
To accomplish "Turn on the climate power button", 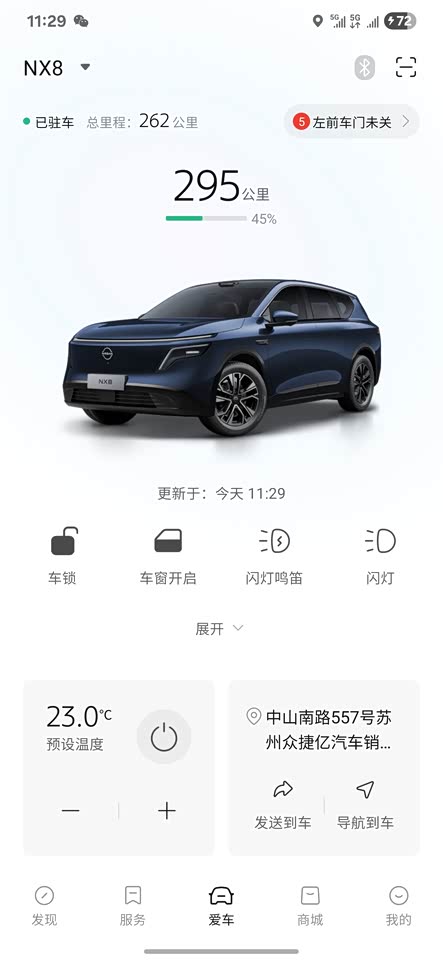I will click(x=164, y=737).
